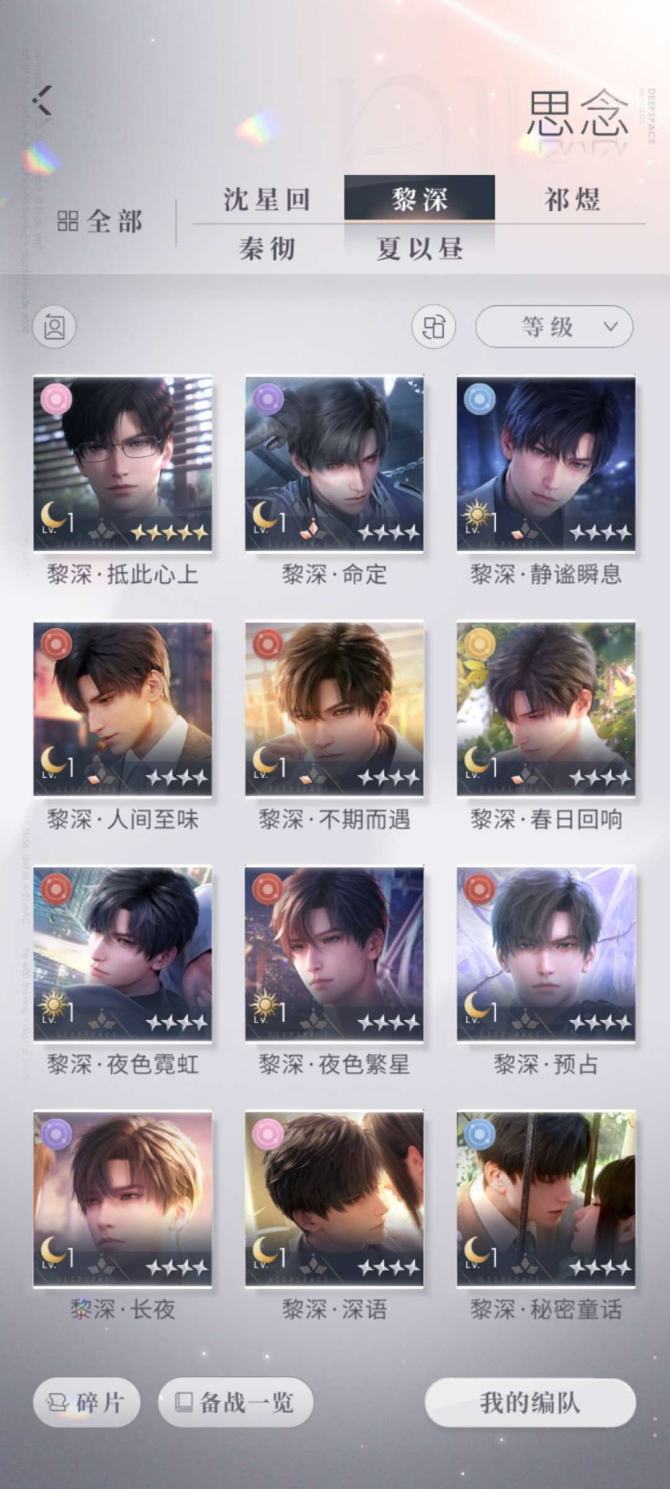Viewport: 670px width, 1489px height.
Task: Open the card 黎深·春日回响
Action: [x=546, y=709]
